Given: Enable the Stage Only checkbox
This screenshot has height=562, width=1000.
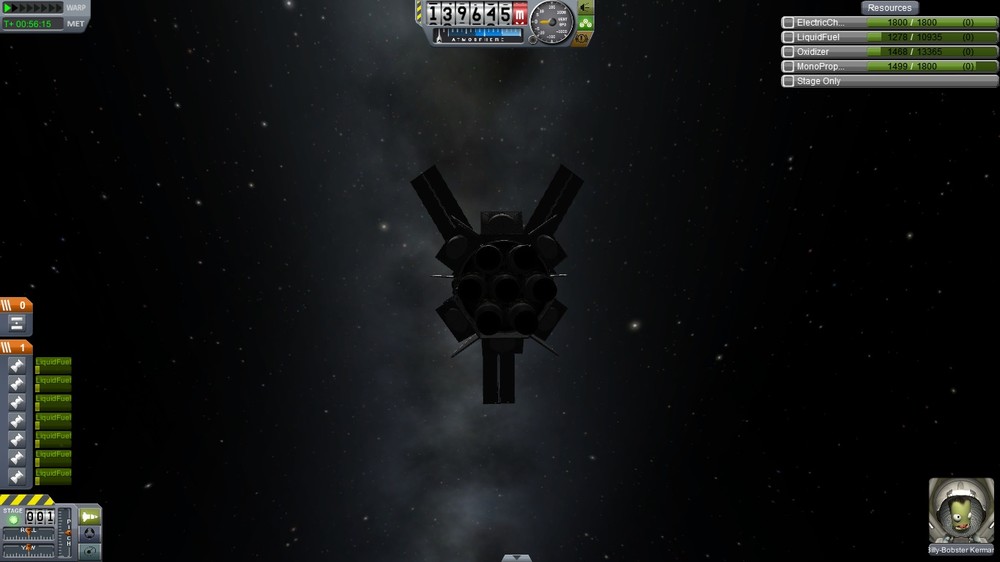Looking at the screenshot, I should 788,81.
